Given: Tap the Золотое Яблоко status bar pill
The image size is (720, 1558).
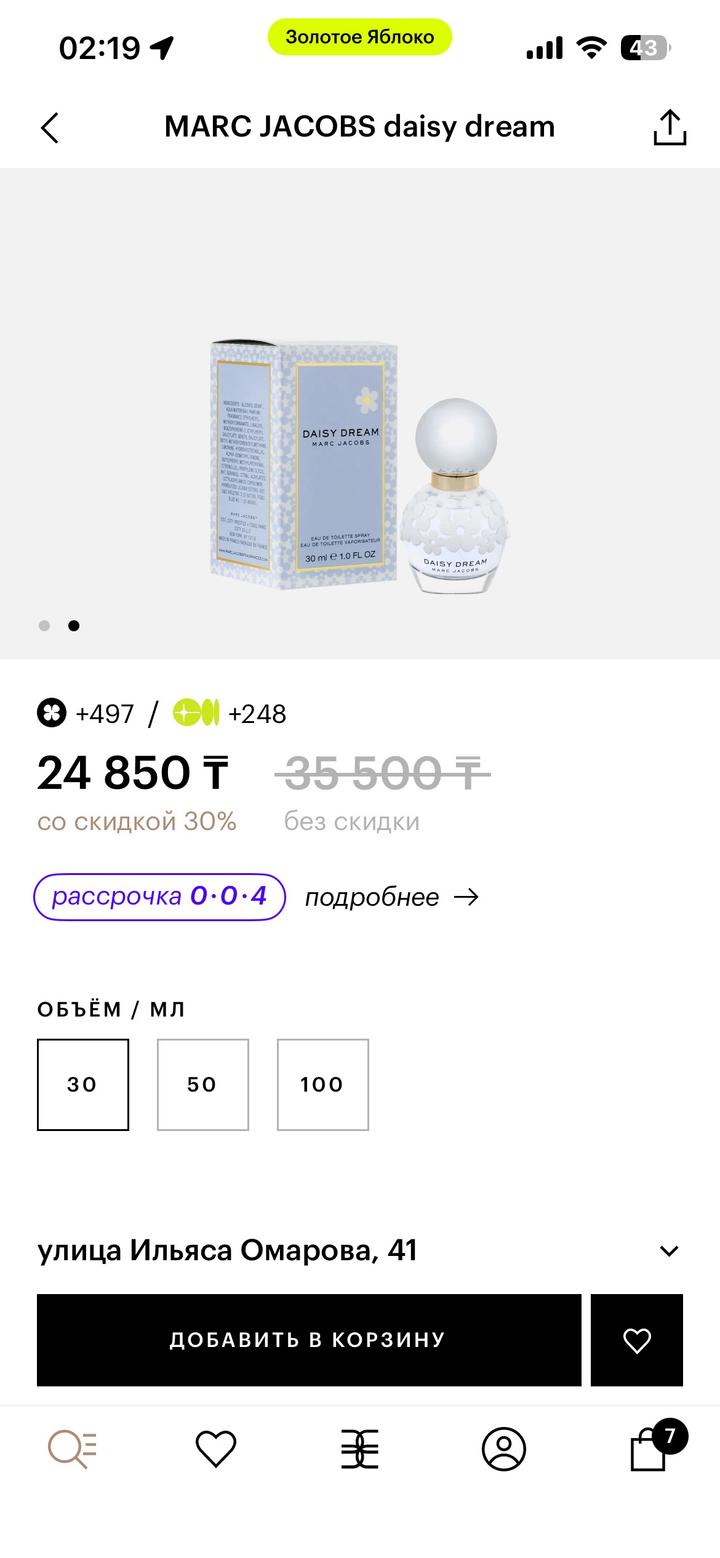Looking at the screenshot, I should point(360,37).
